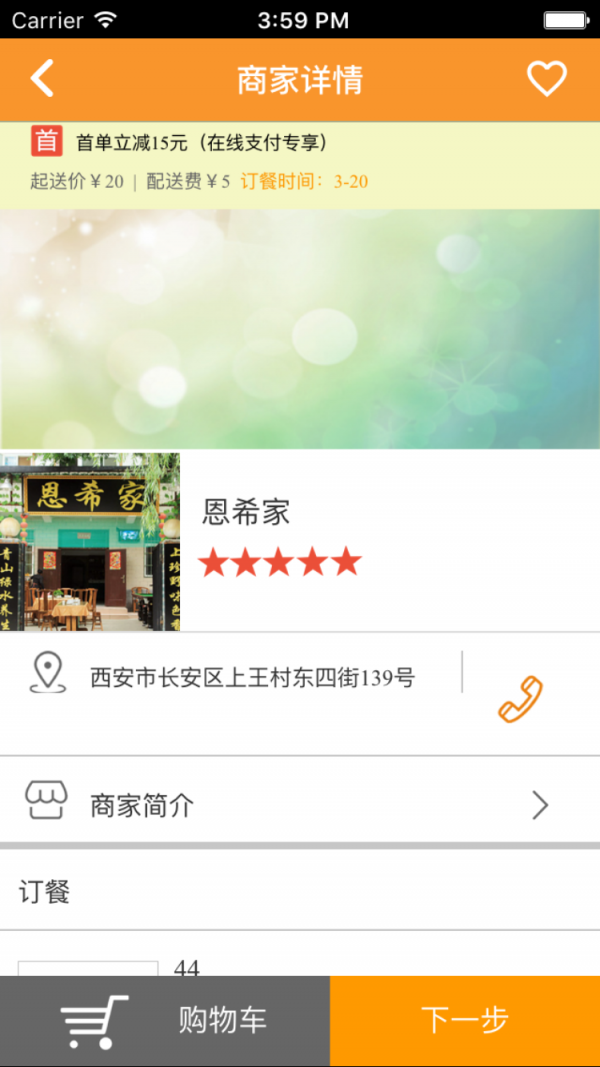Tap 下一步 to proceed

coord(465,1020)
